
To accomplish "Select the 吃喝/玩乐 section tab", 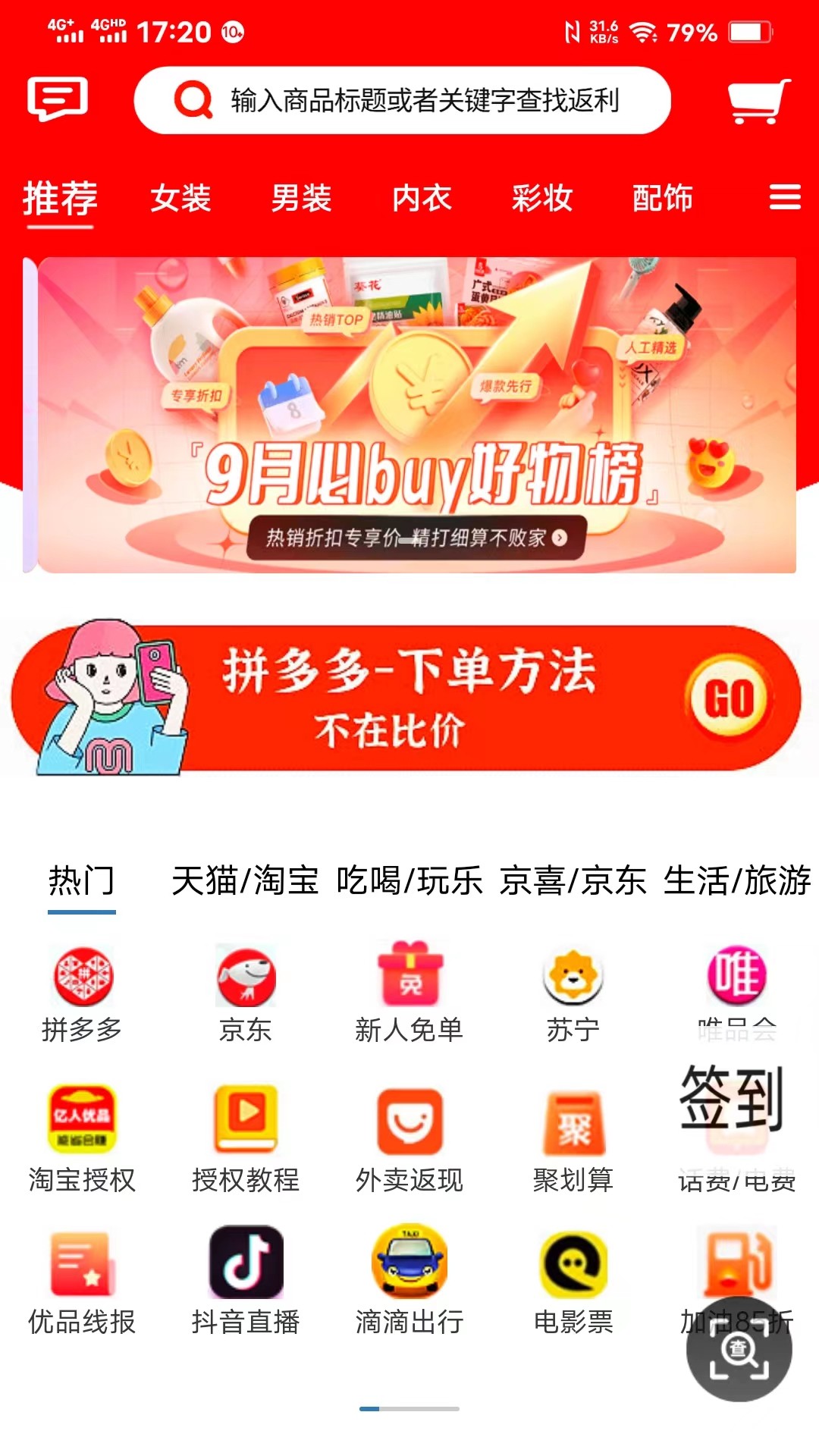I will 409,881.
